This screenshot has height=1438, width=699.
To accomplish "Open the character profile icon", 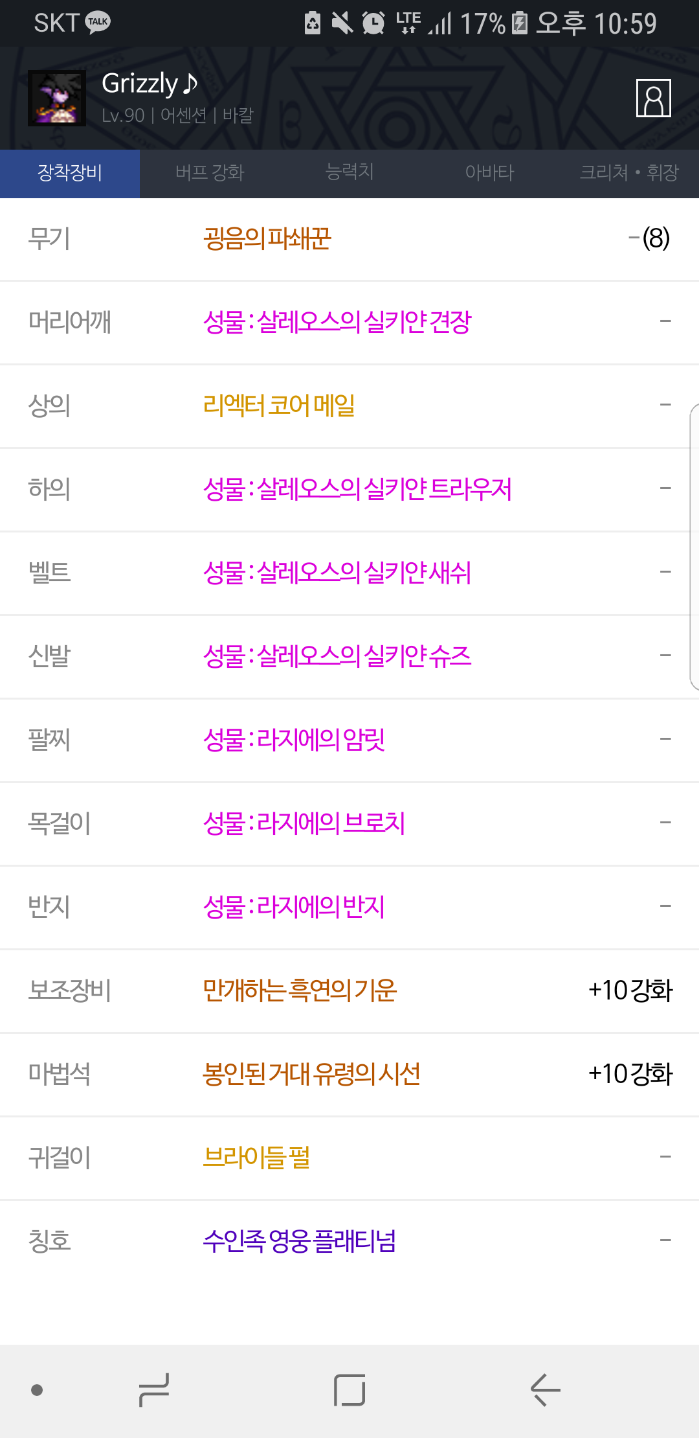I will tap(653, 98).
